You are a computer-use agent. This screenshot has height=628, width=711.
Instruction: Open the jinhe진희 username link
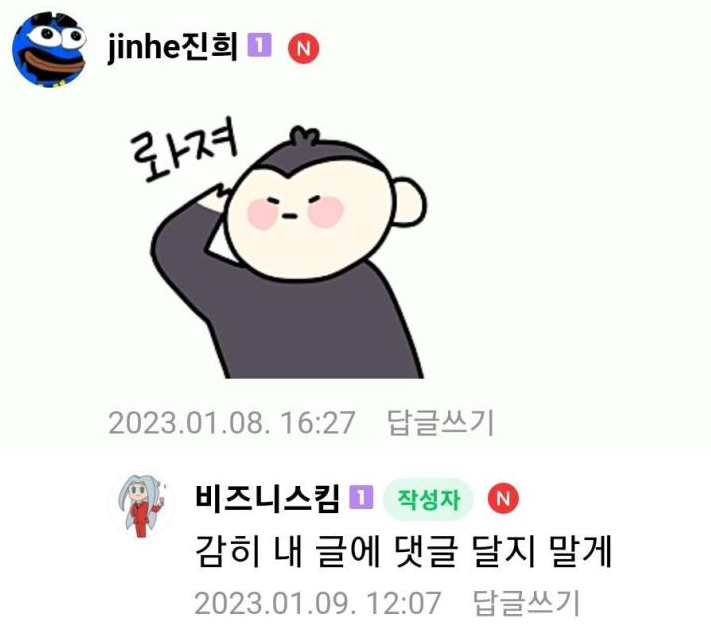[172, 47]
